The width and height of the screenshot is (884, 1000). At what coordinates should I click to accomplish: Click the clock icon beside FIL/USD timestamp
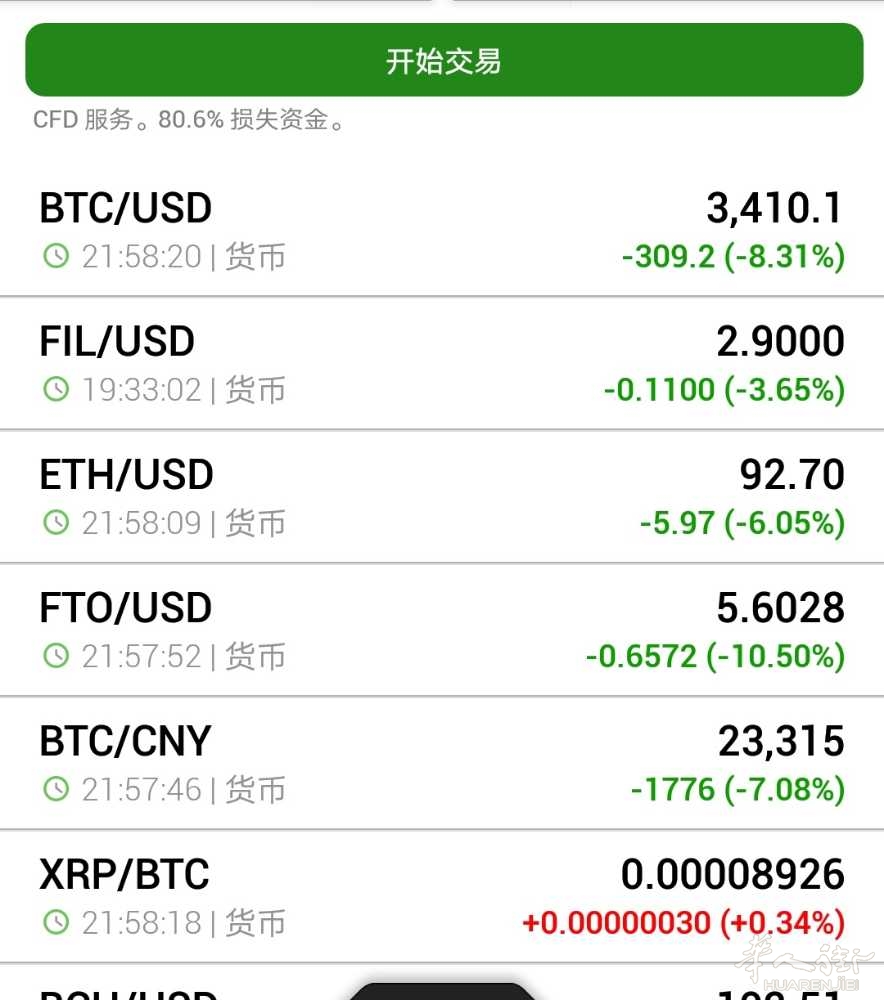pyautogui.click(x=55, y=390)
